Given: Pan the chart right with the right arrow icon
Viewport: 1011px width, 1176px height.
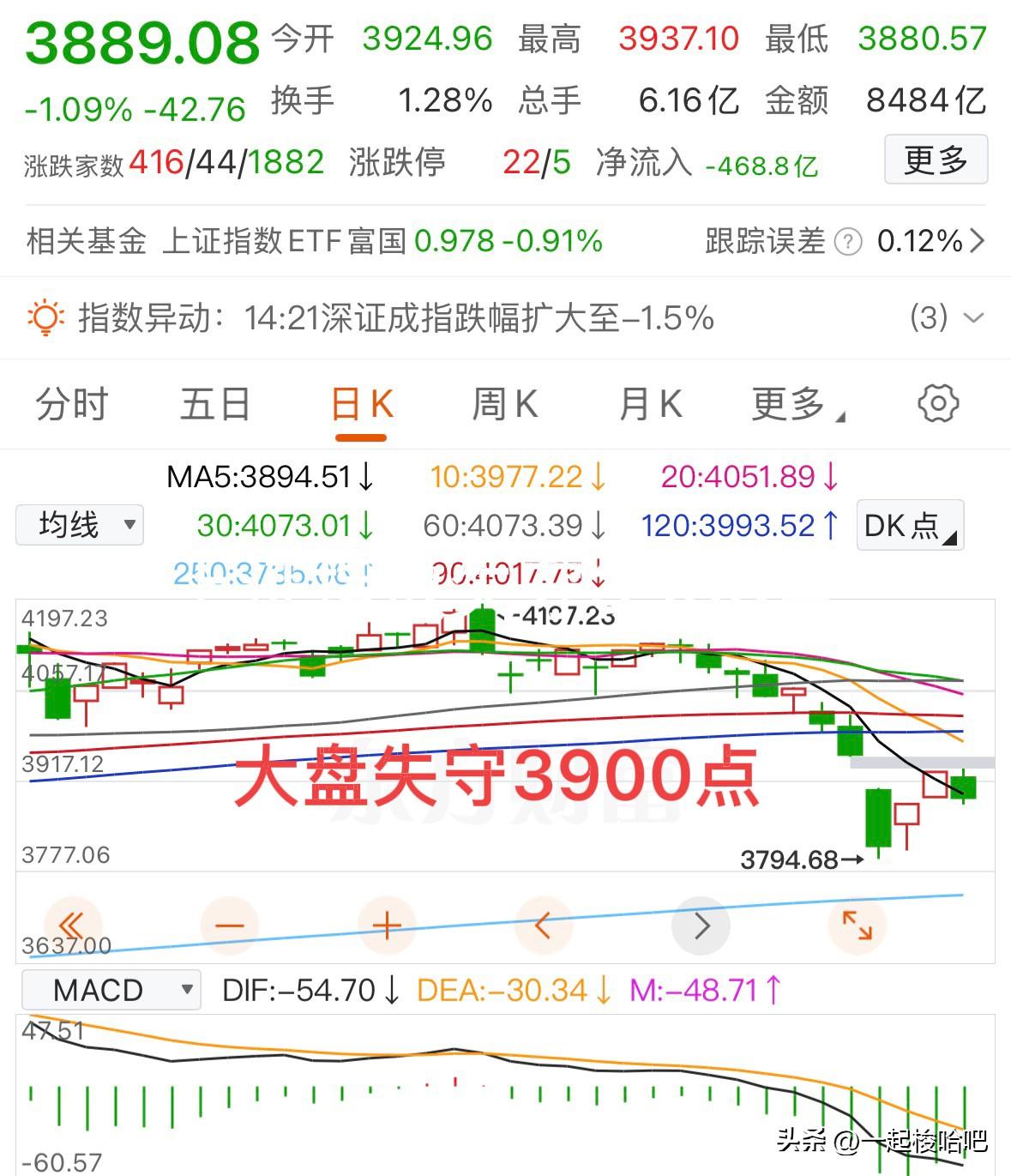Looking at the screenshot, I should (x=701, y=926).
